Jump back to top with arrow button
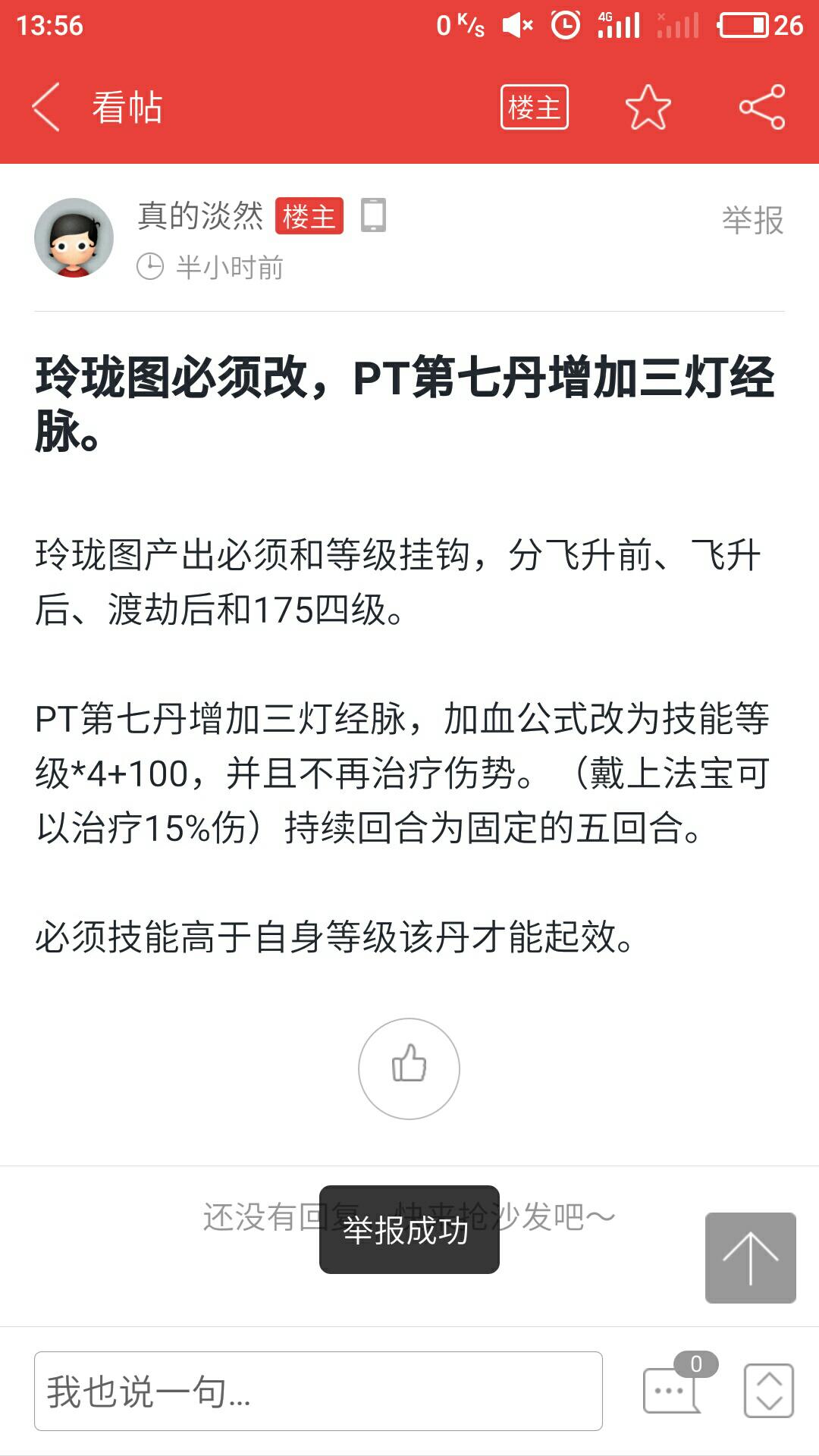The height and width of the screenshot is (1456, 819). pyautogui.click(x=750, y=1257)
